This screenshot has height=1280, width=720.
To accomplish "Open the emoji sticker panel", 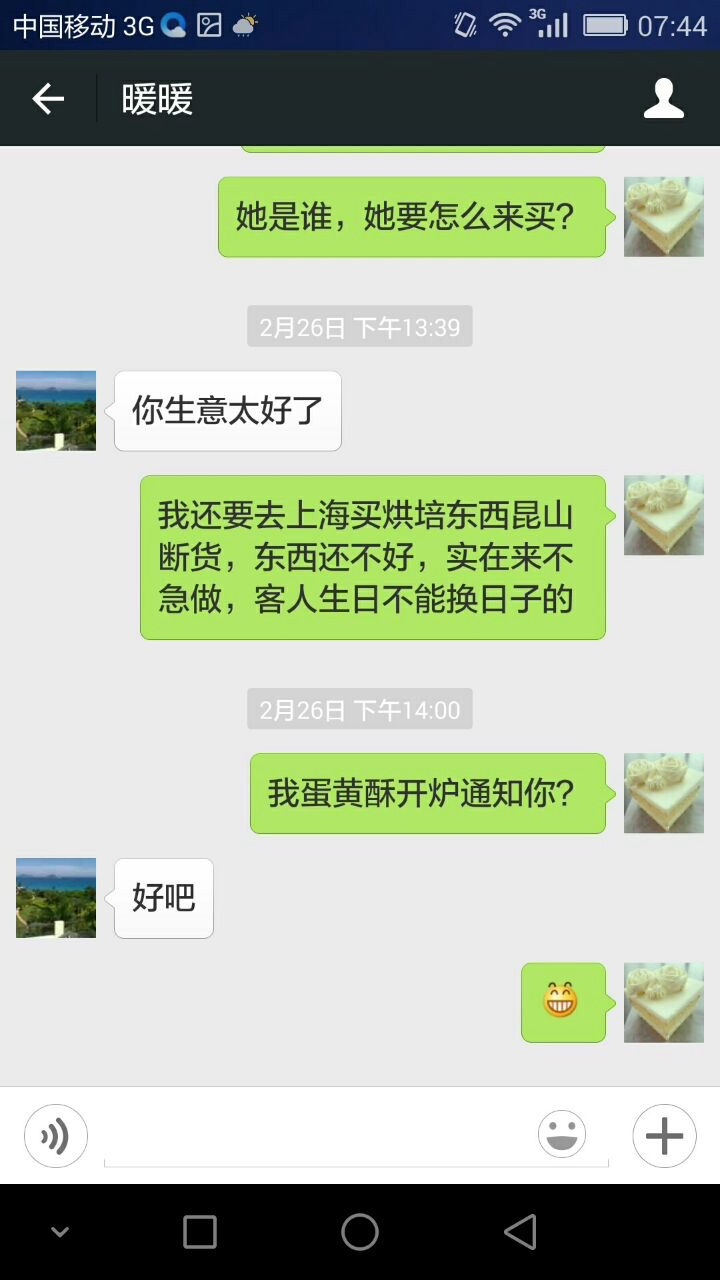I will pos(562,1135).
